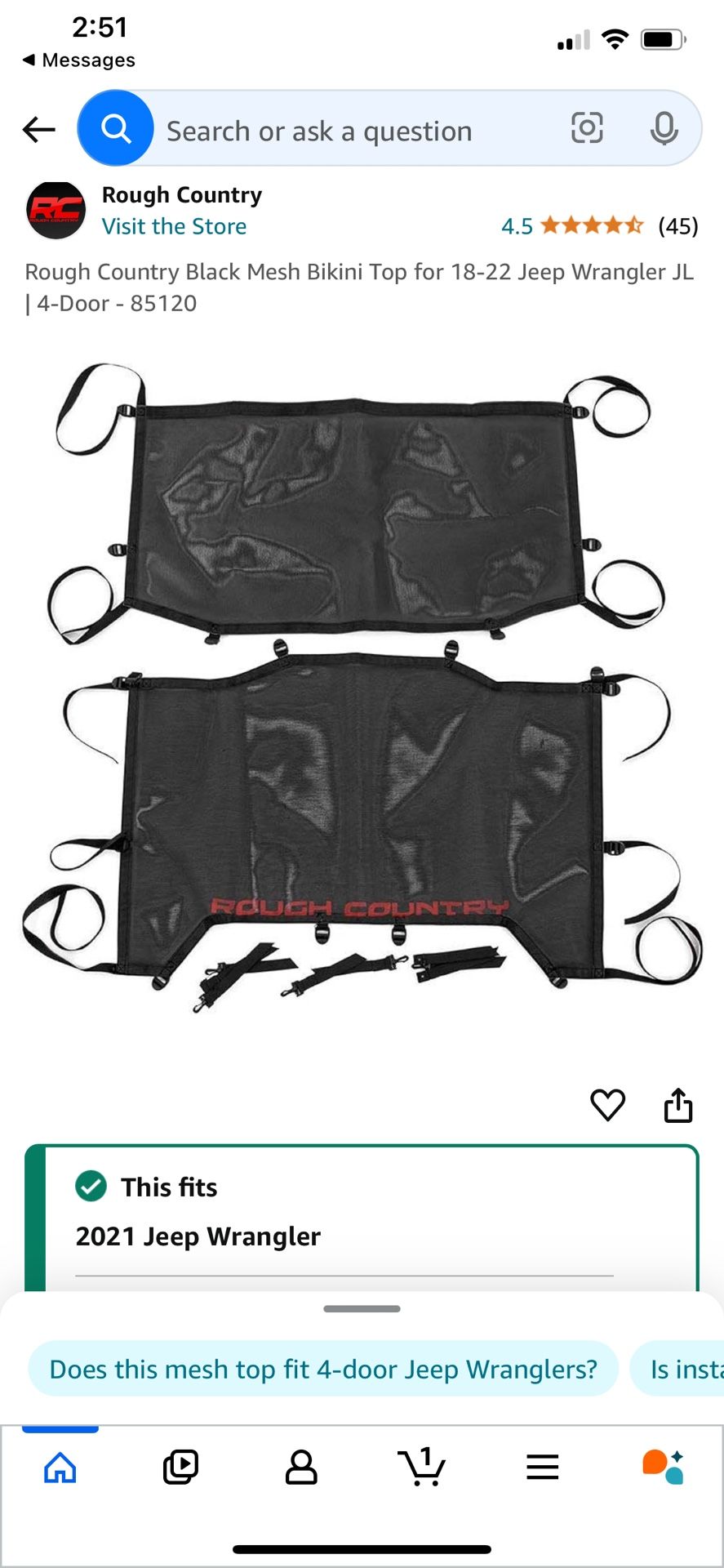The width and height of the screenshot is (724, 1568).
Task: Open the account profile tab
Action: pyautogui.click(x=301, y=1468)
